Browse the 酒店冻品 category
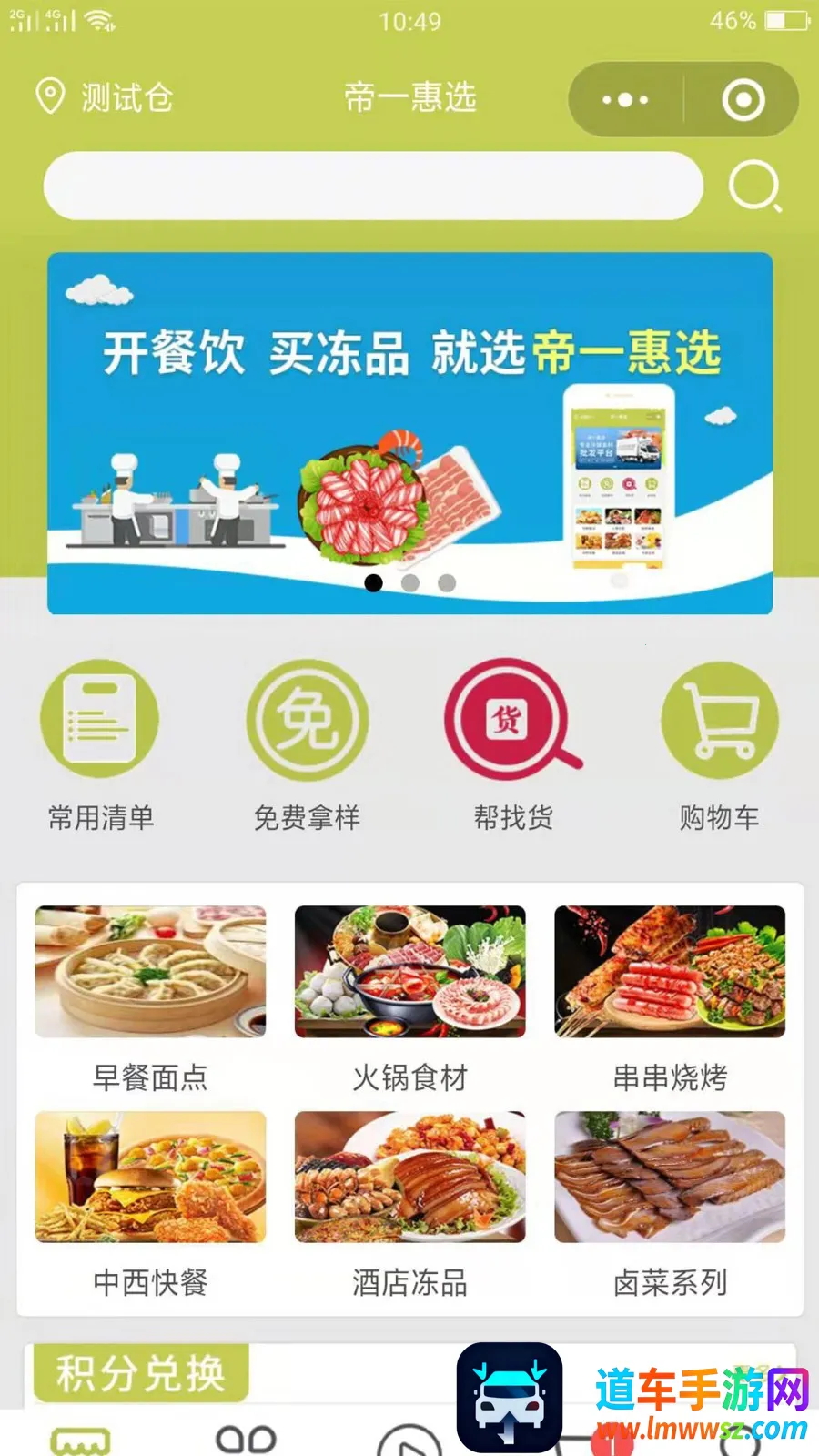The image size is (819, 1456). (409, 1203)
